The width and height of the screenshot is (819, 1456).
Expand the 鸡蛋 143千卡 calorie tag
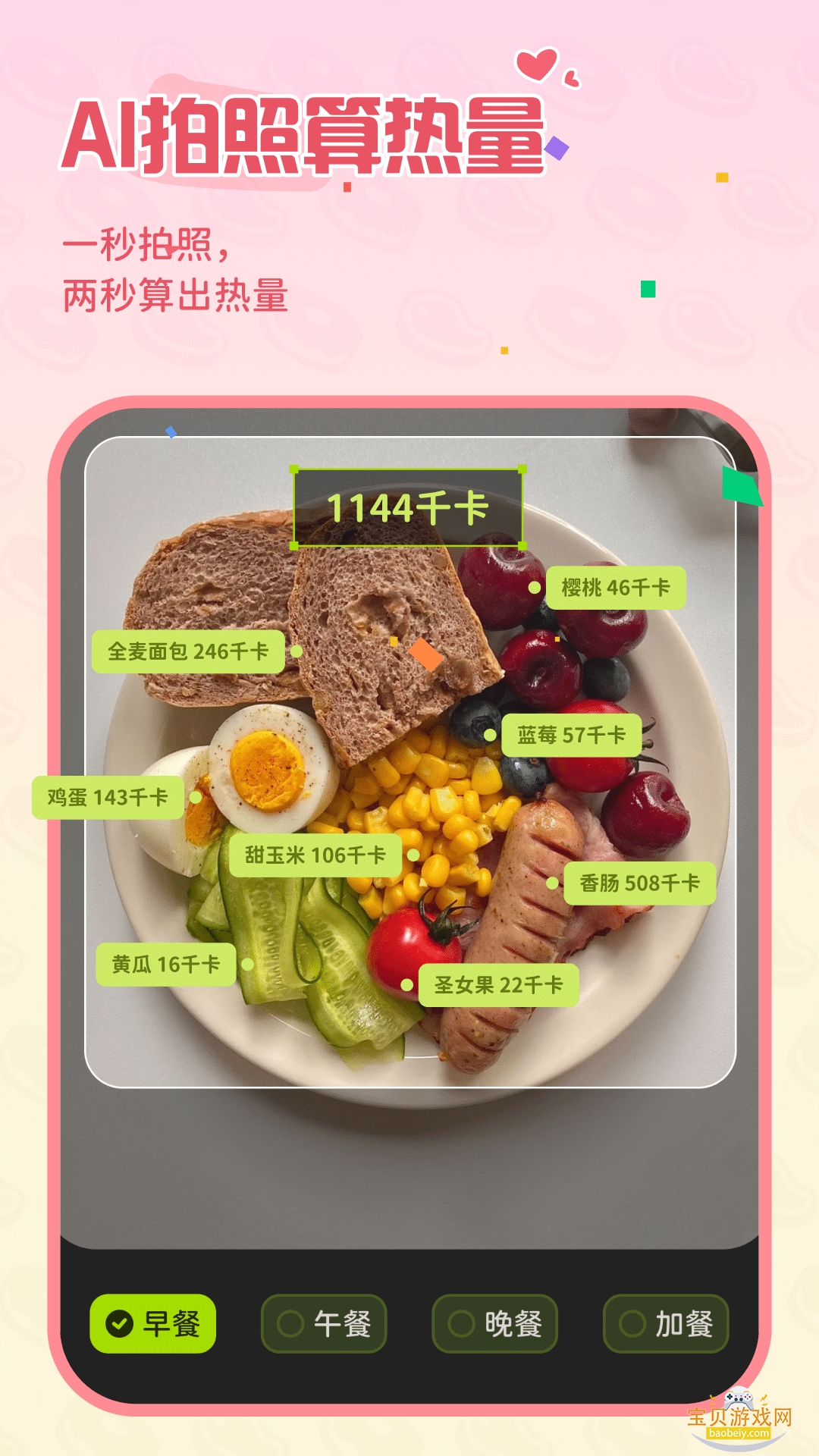pyautogui.click(x=106, y=796)
